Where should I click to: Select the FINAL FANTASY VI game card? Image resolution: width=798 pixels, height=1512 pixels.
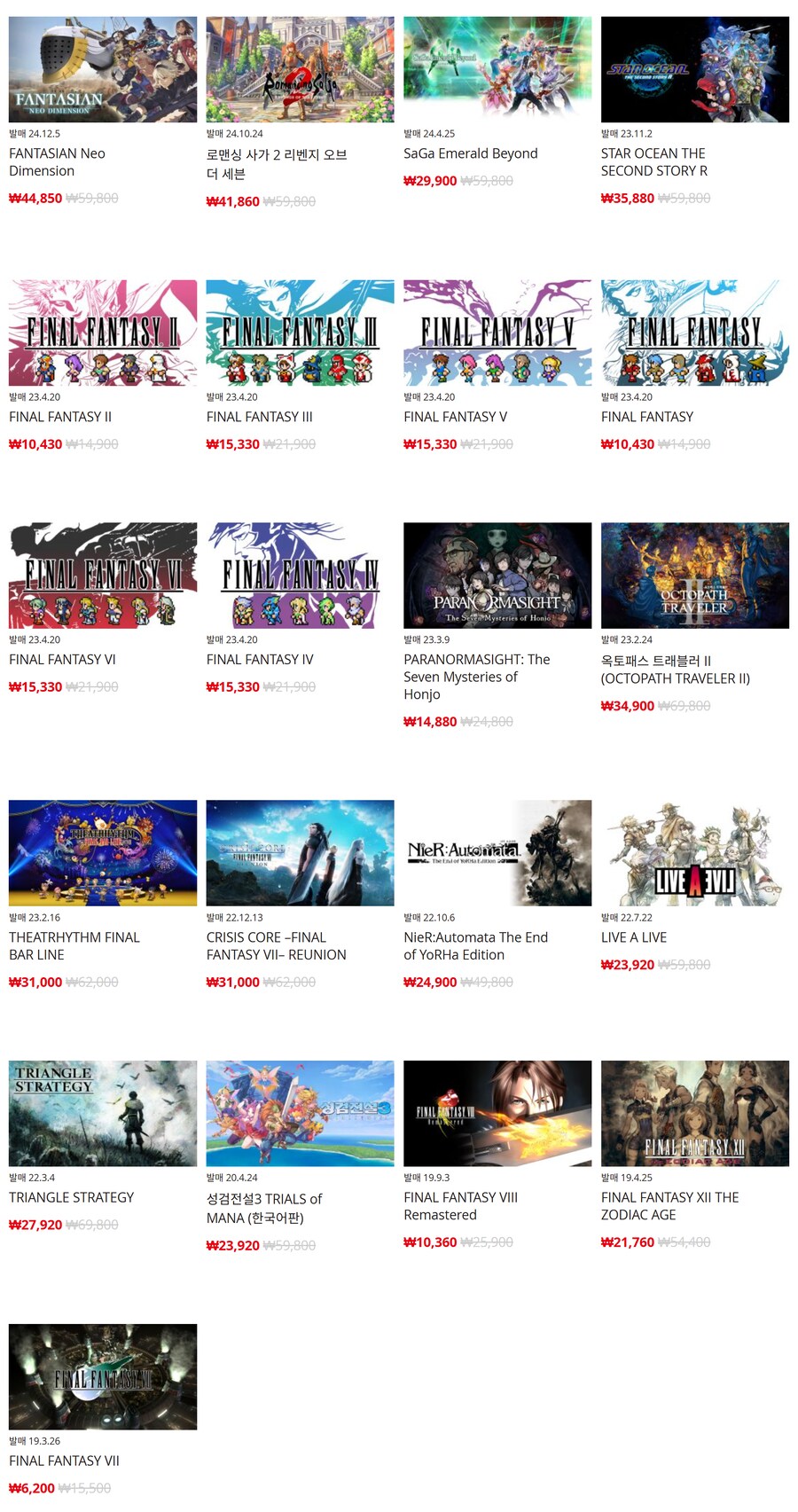(103, 576)
